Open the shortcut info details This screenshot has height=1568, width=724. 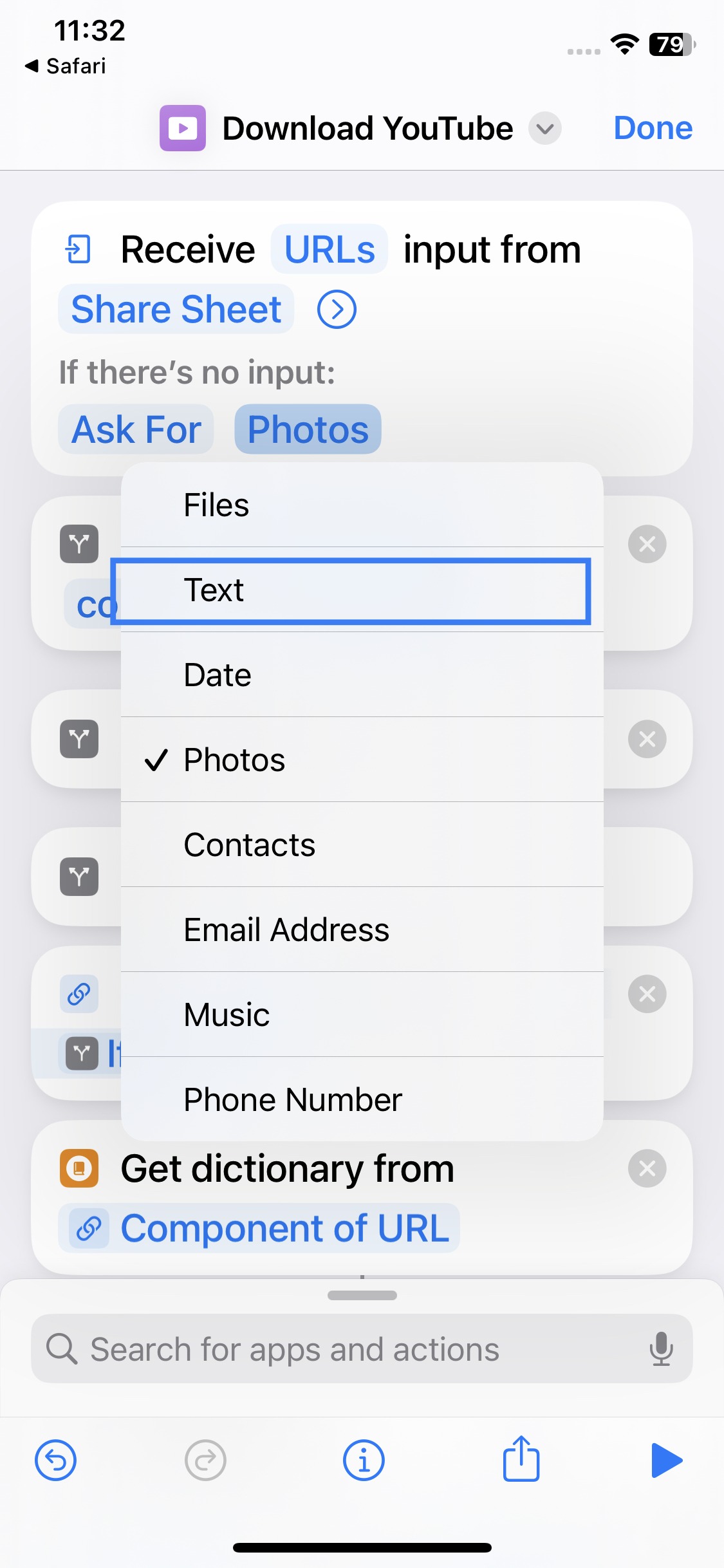coord(364,1460)
